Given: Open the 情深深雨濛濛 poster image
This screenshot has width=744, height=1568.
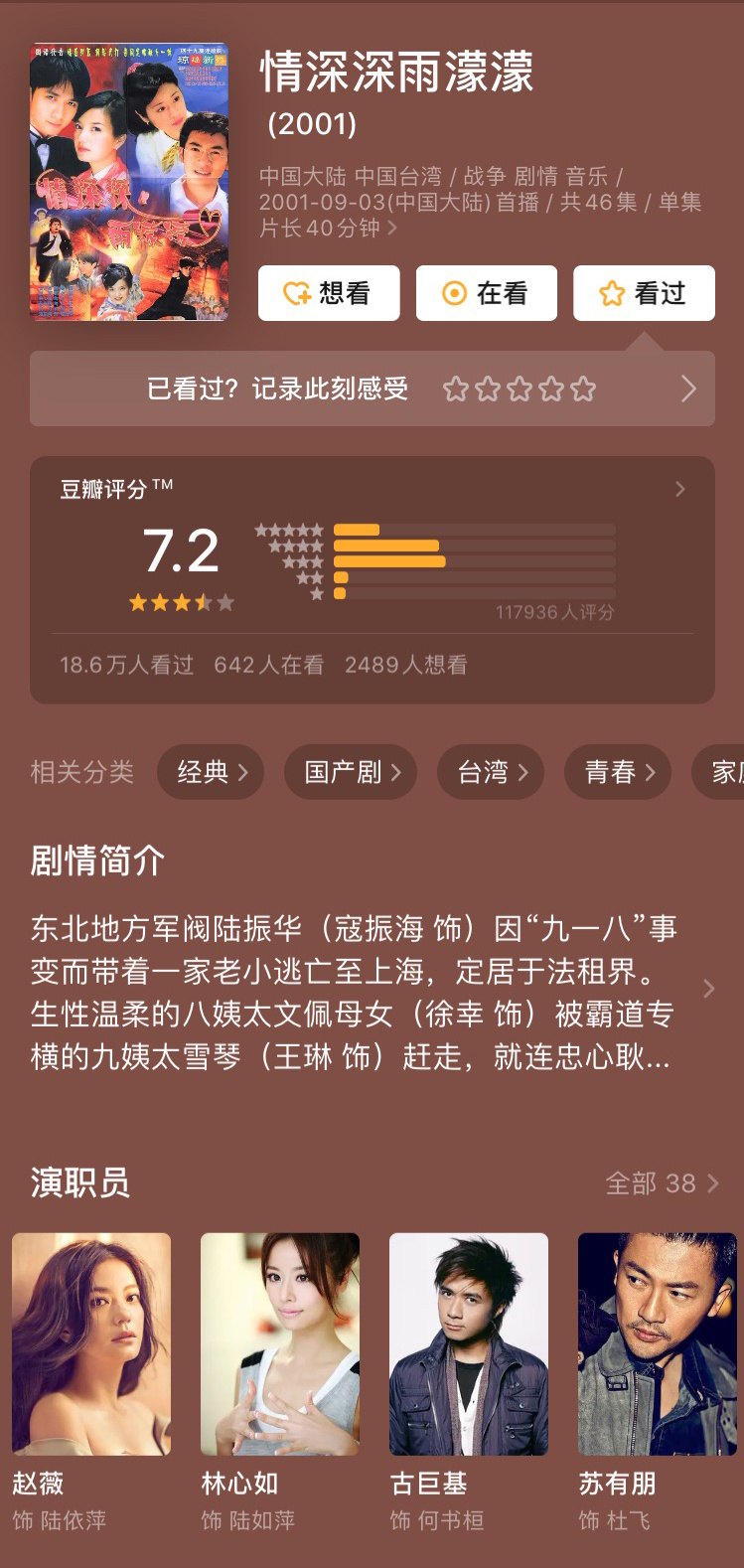Looking at the screenshot, I should (x=129, y=182).
